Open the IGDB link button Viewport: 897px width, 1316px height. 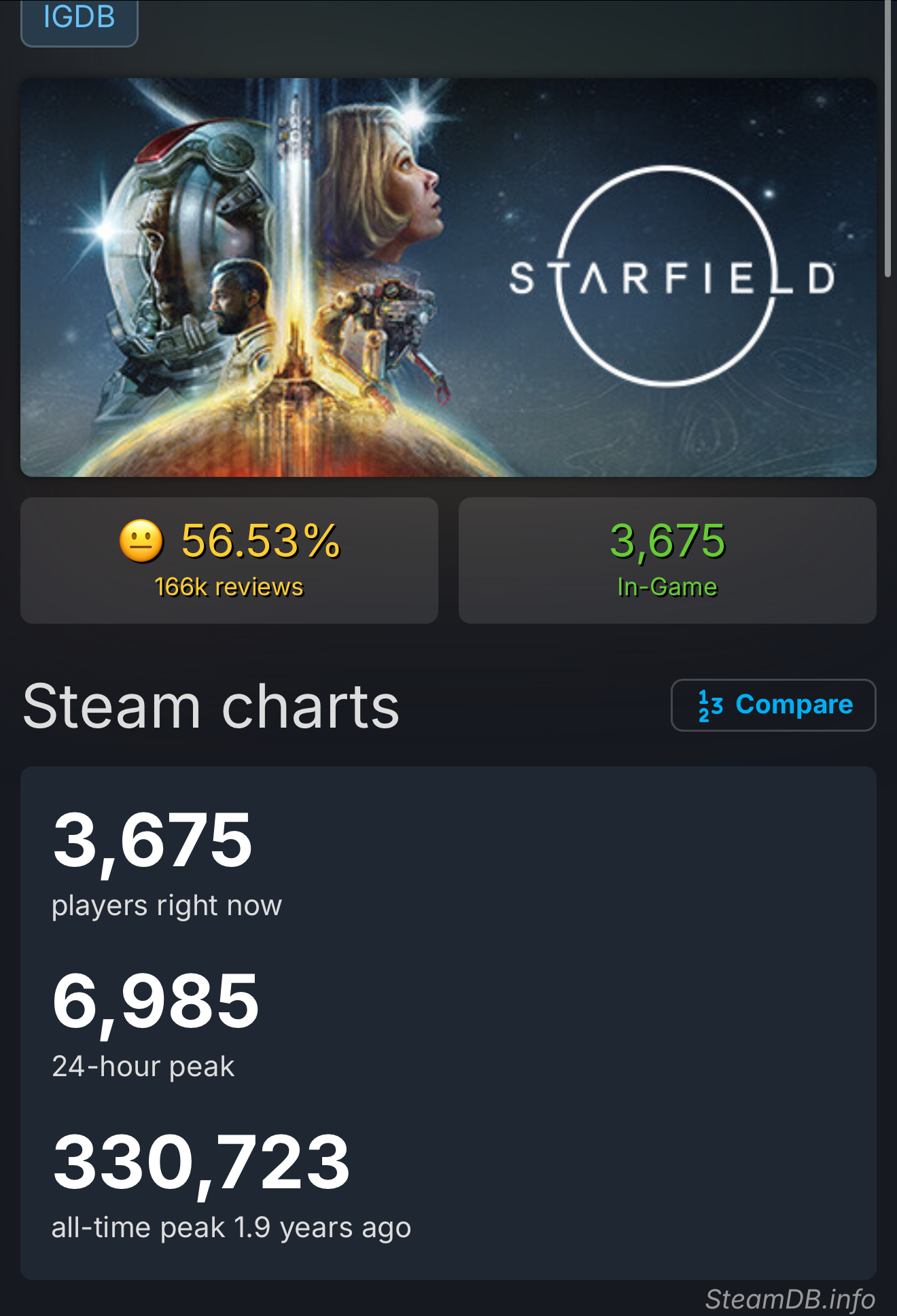pyautogui.click(x=80, y=19)
